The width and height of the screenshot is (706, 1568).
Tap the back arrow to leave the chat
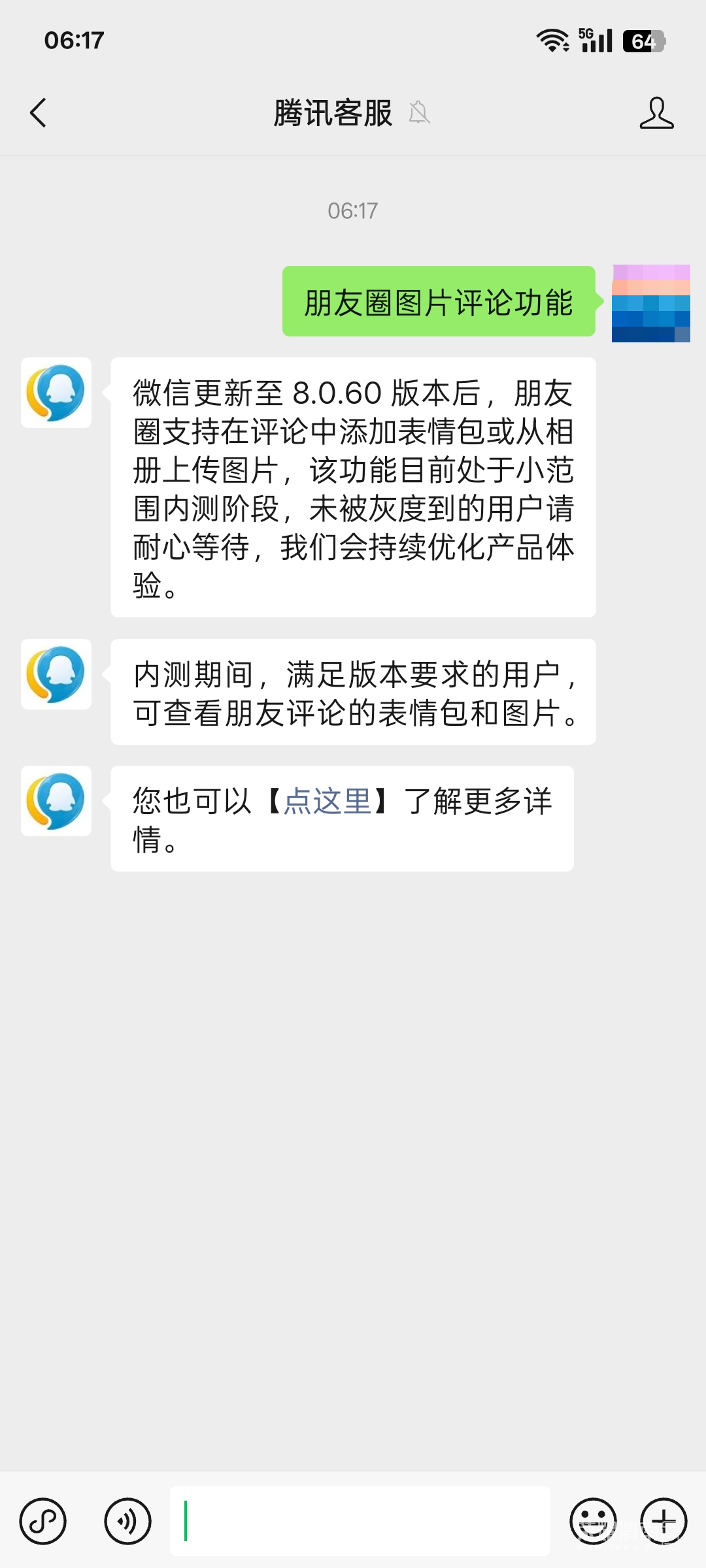click(37, 112)
